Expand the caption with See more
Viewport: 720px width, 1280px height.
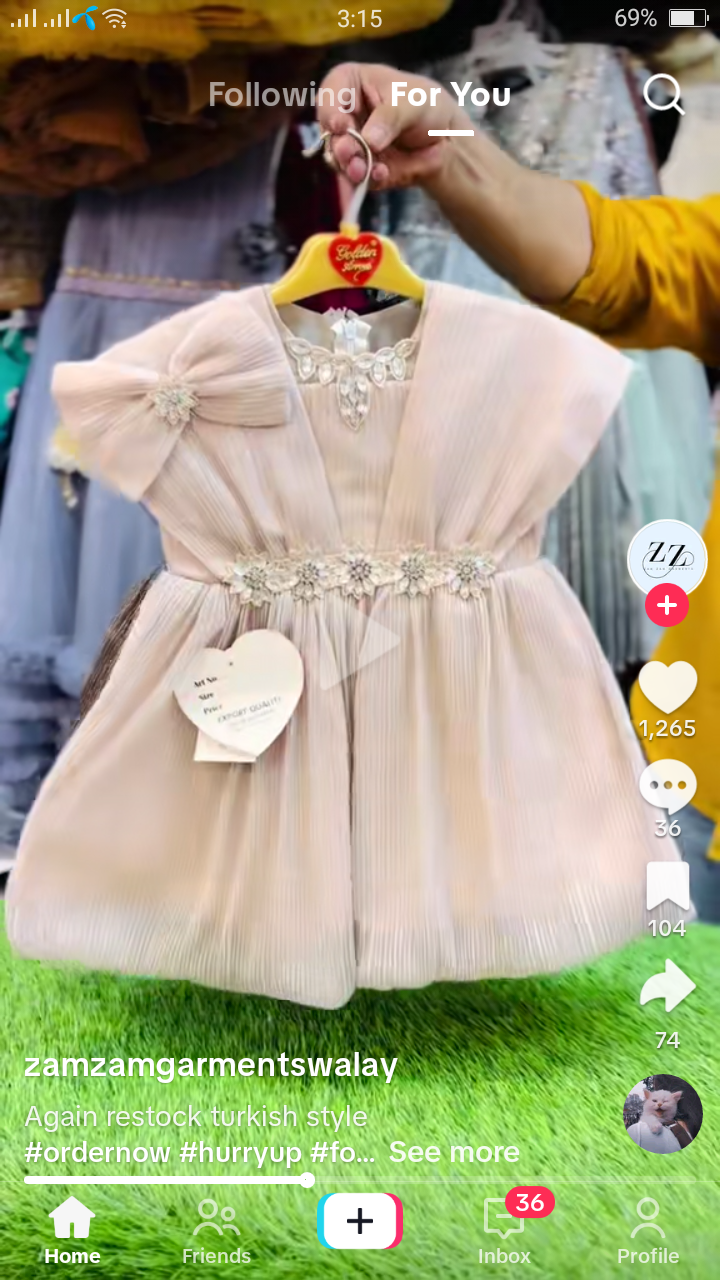coord(454,1152)
